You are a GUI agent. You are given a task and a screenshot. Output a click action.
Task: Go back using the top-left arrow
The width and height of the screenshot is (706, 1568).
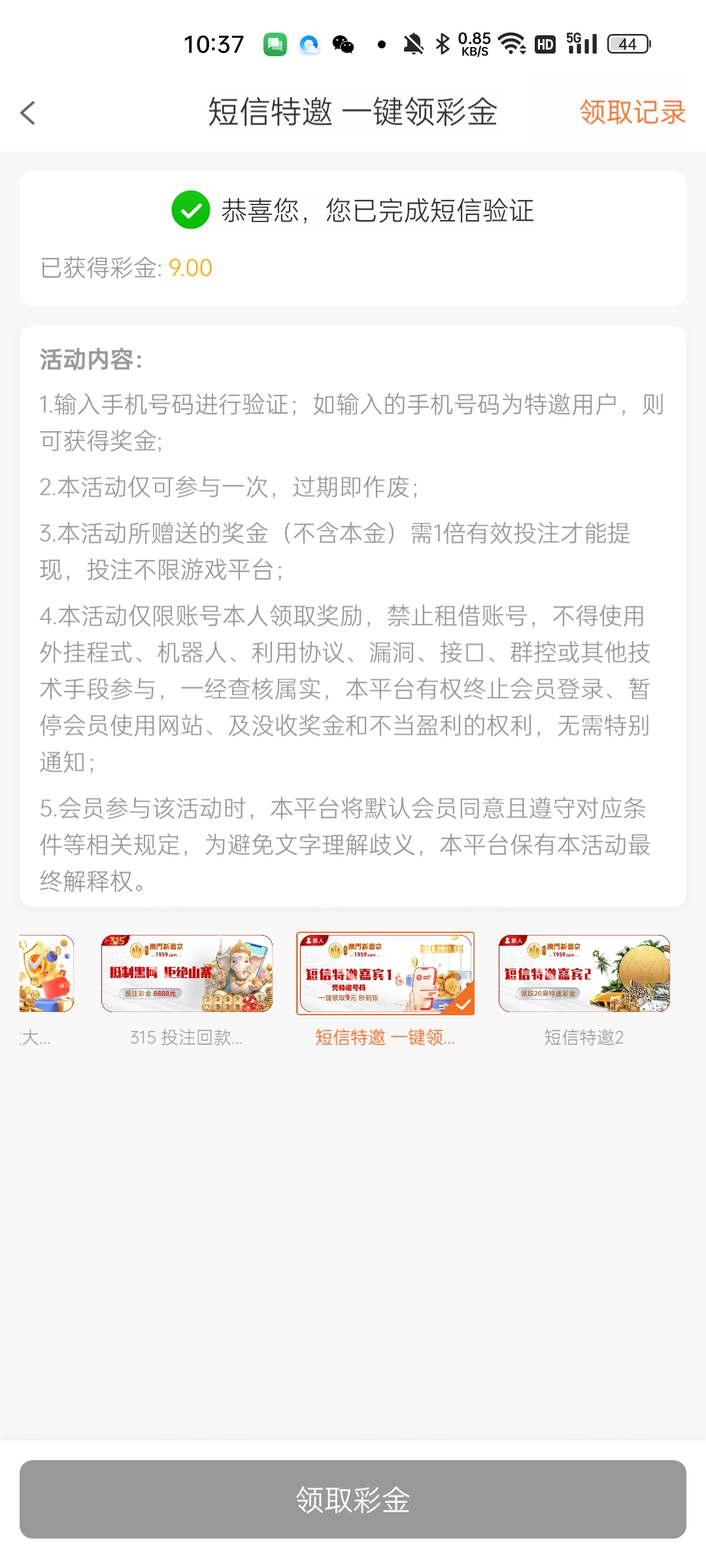pyautogui.click(x=27, y=113)
